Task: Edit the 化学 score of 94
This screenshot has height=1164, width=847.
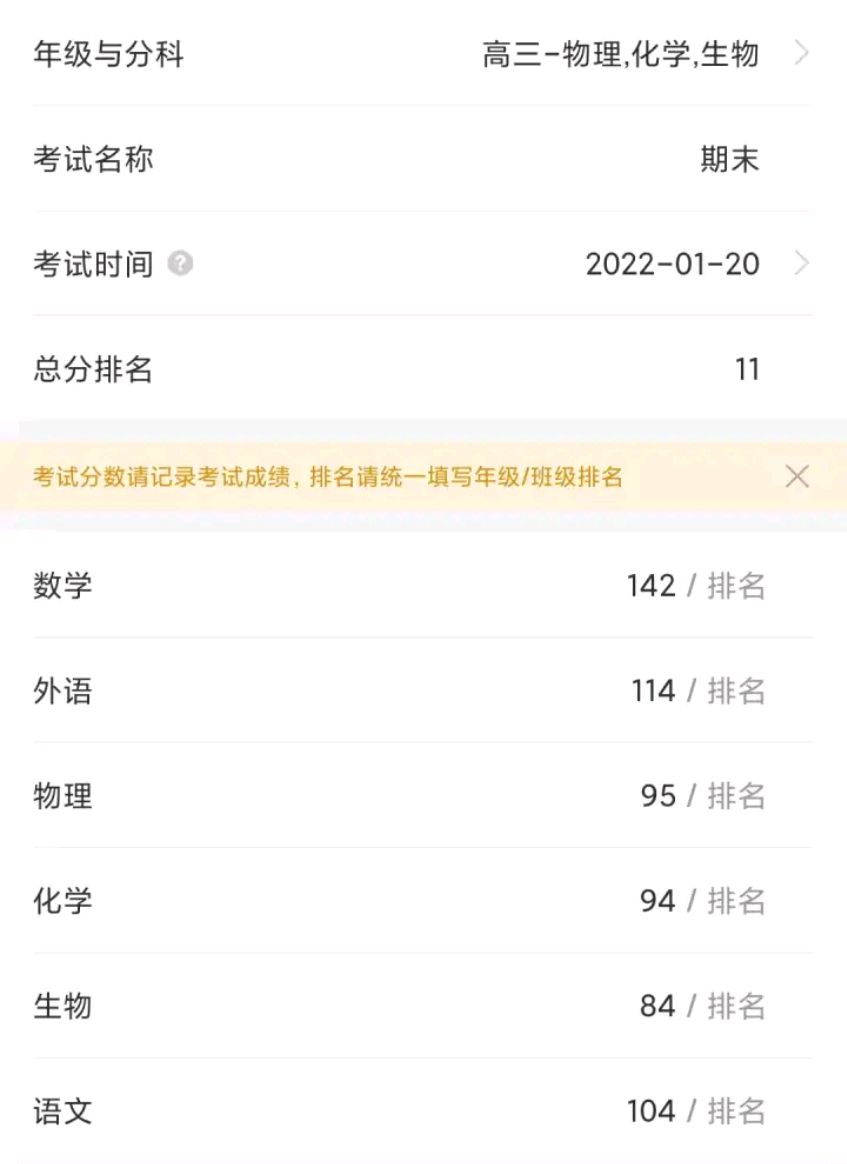Action: [x=657, y=901]
